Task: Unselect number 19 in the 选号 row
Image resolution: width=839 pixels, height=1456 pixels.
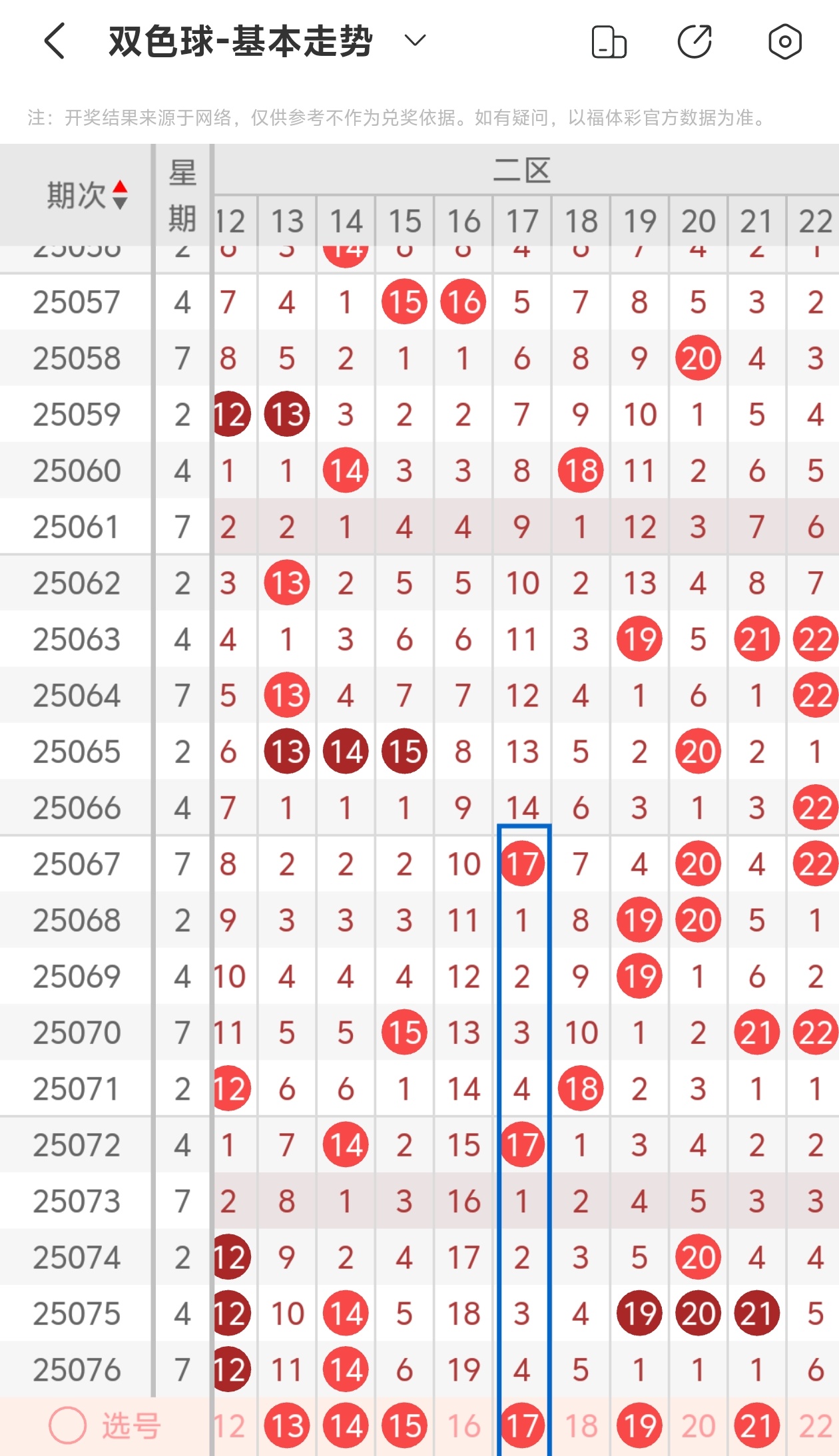Action: 639,1426
